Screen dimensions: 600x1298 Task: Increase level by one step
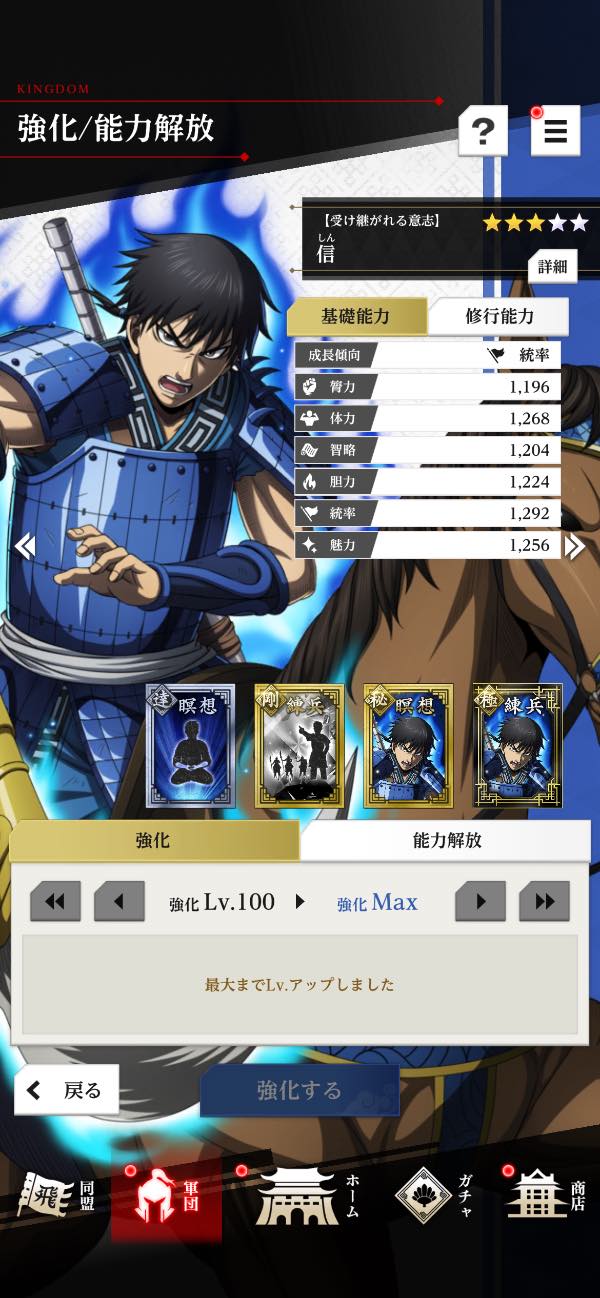[480, 902]
